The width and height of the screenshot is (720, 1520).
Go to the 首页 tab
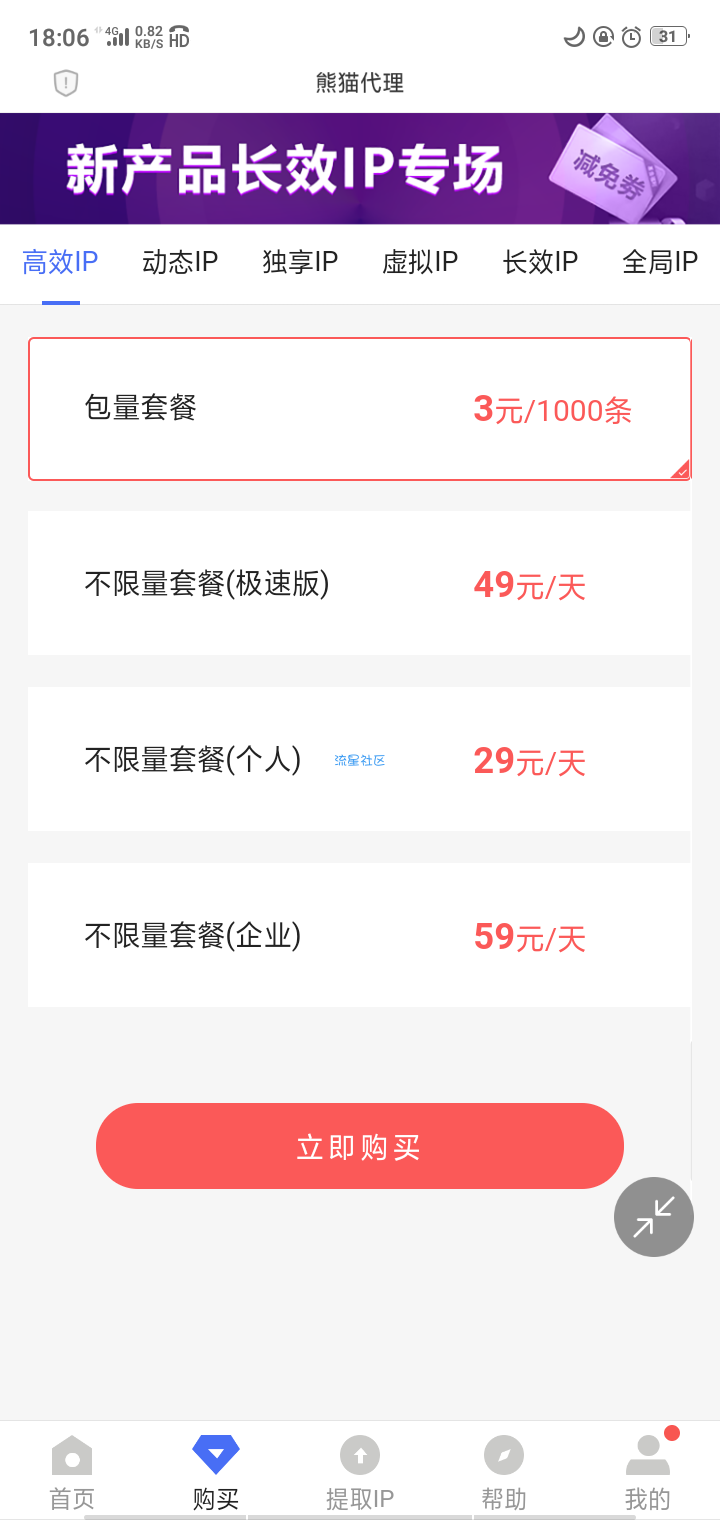pyautogui.click(x=72, y=1472)
